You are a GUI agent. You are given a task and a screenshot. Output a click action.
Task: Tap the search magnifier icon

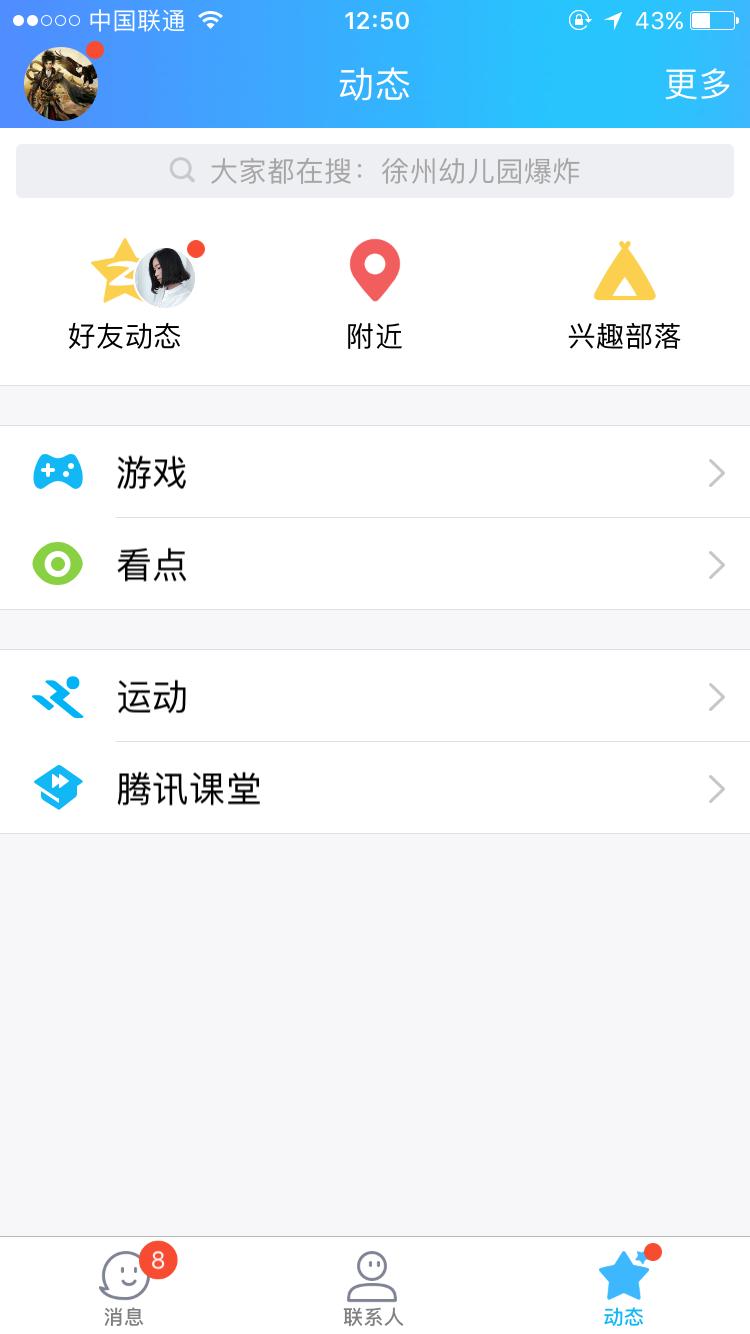click(182, 170)
